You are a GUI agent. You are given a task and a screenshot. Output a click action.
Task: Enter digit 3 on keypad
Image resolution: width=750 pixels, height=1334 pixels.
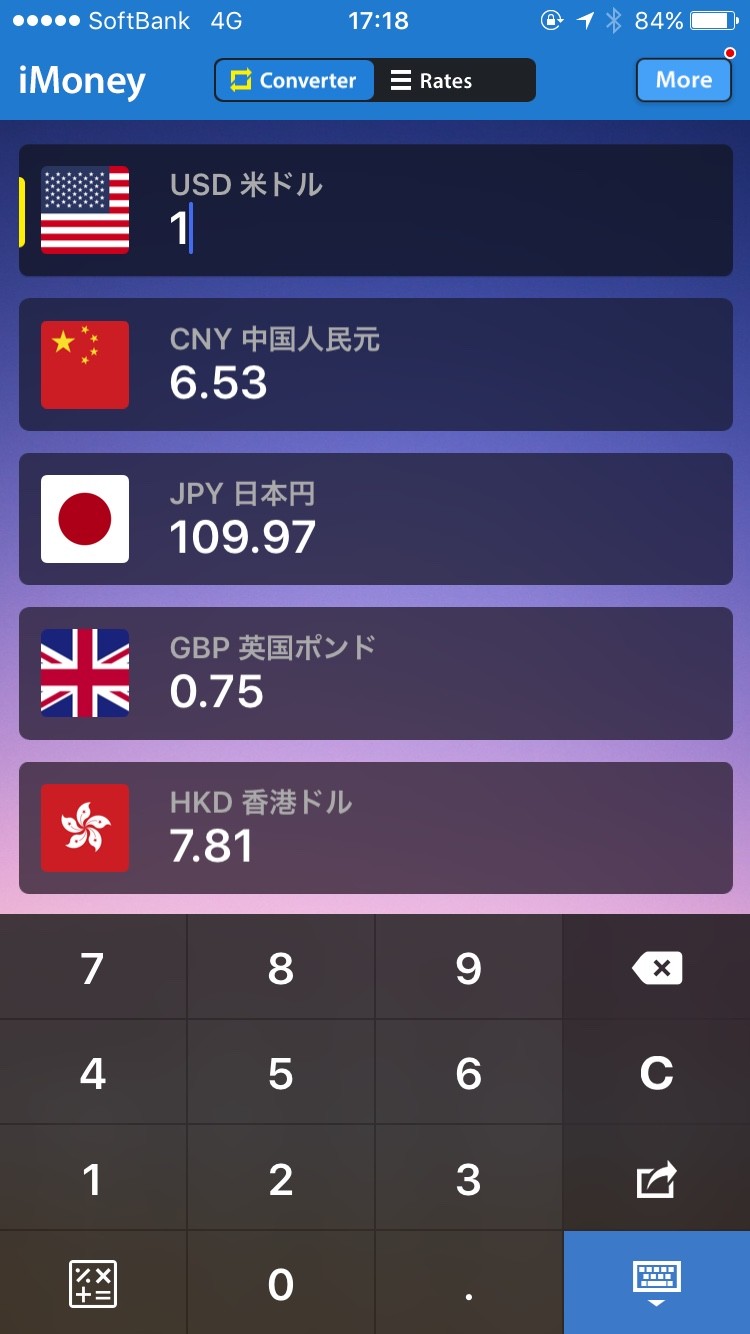tap(468, 1179)
